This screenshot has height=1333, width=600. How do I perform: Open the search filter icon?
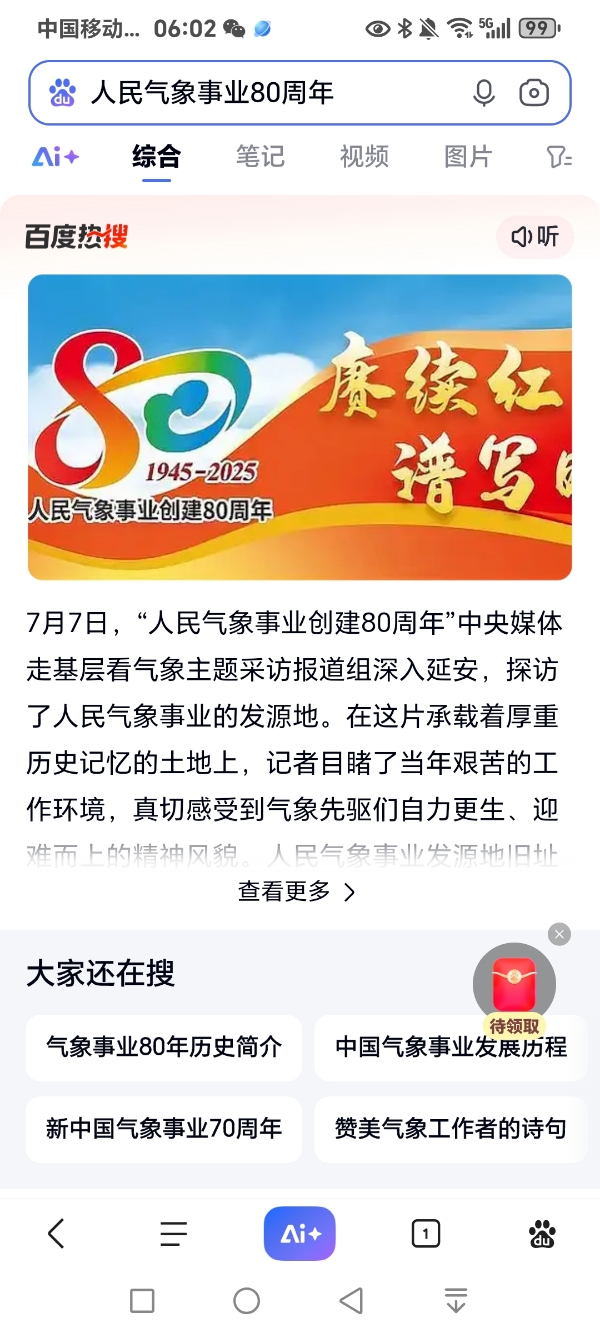click(x=559, y=157)
